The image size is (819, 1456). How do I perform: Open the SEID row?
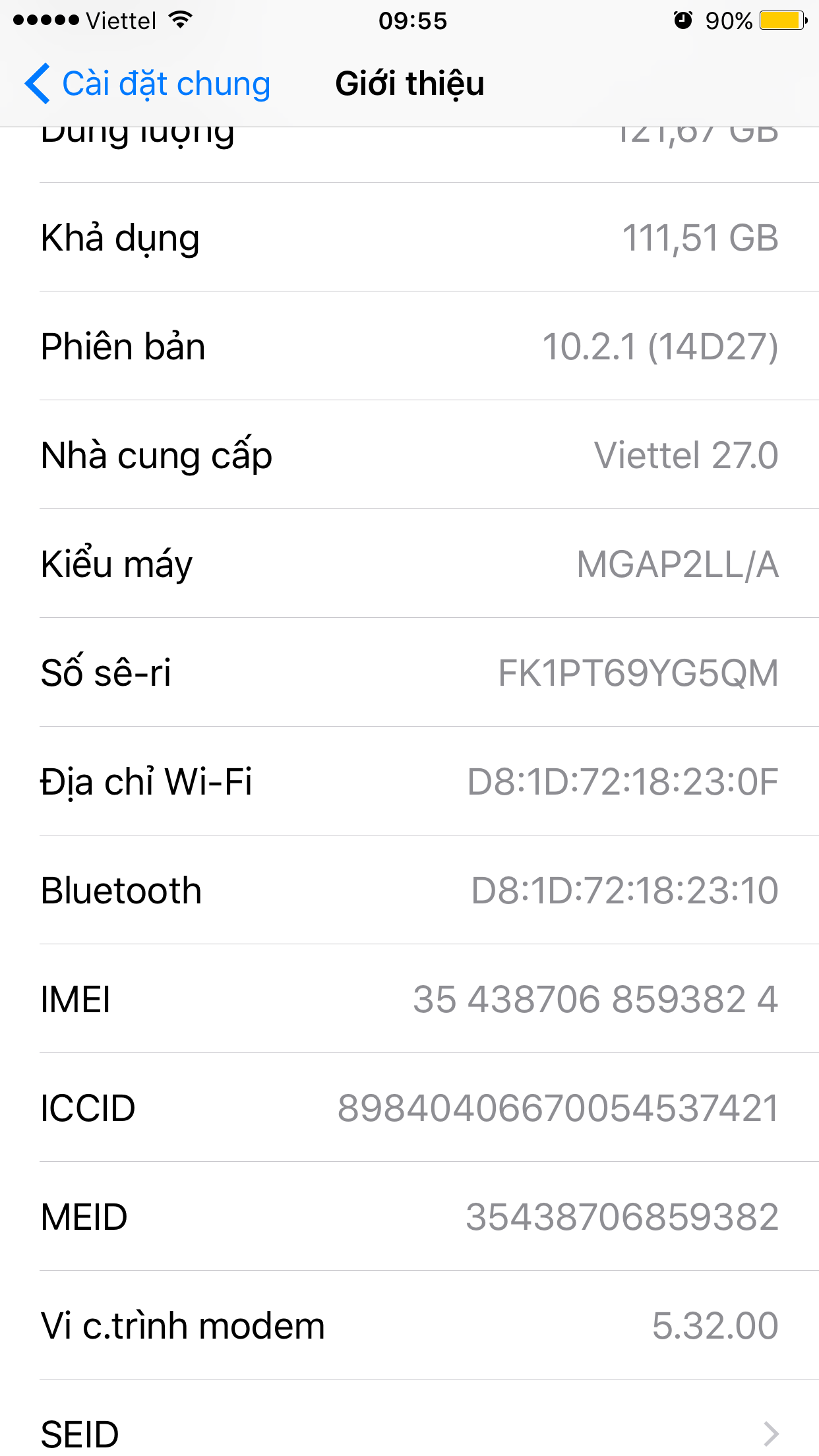click(x=409, y=1431)
